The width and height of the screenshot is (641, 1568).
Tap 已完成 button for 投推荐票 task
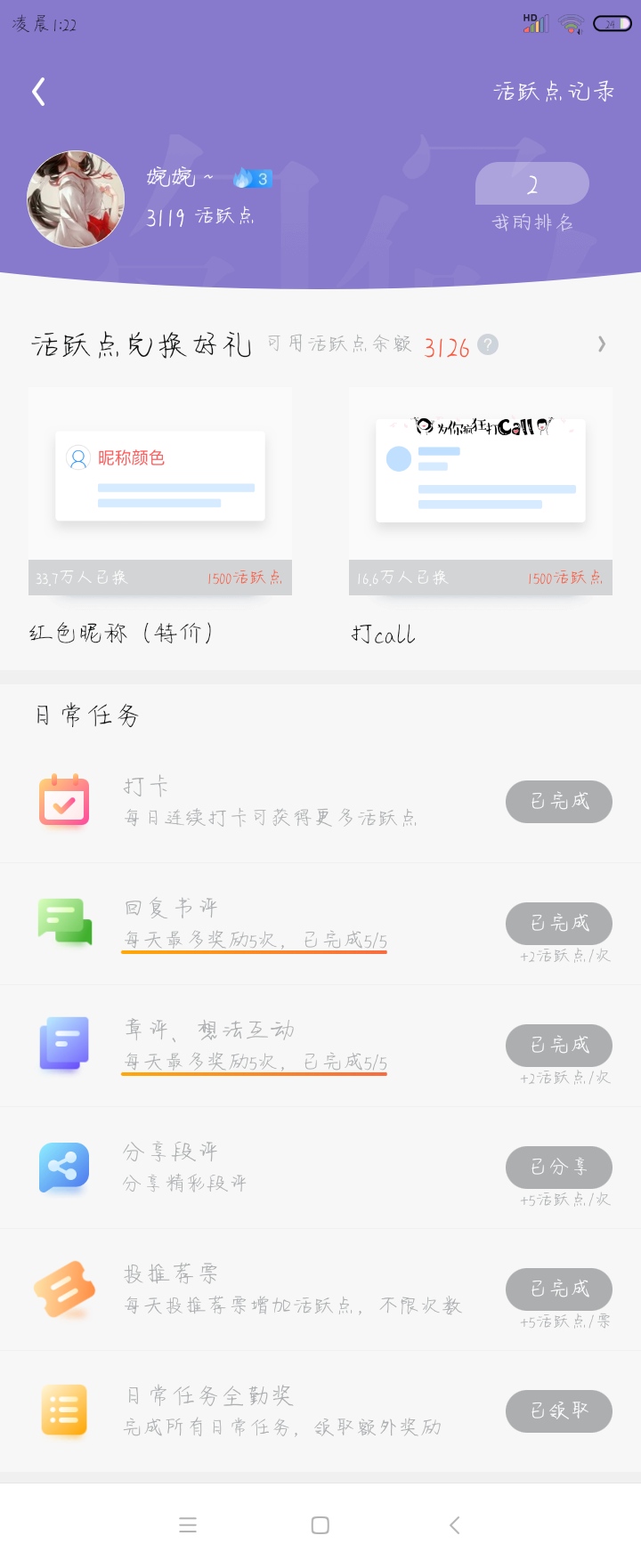[559, 1289]
